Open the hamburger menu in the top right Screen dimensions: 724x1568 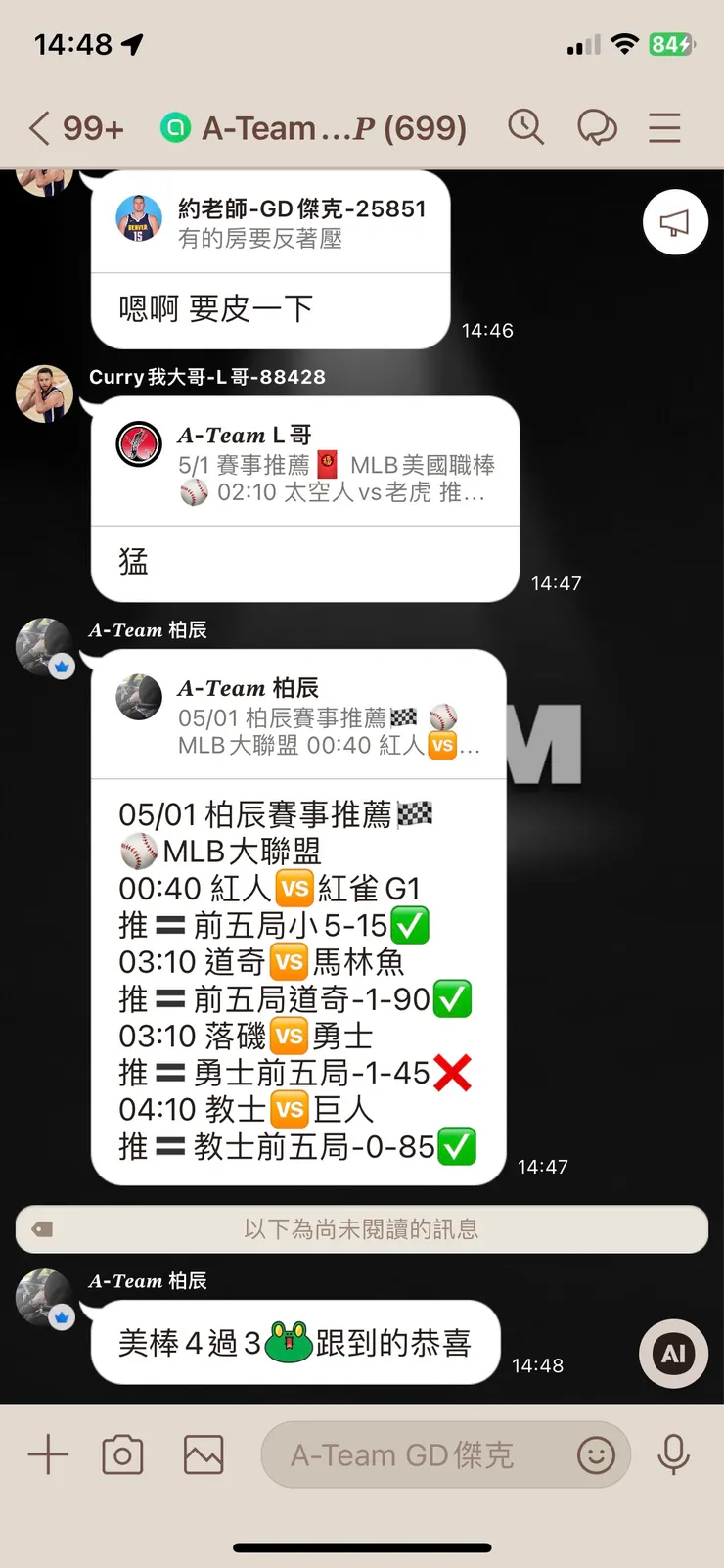click(x=663, y=127)
